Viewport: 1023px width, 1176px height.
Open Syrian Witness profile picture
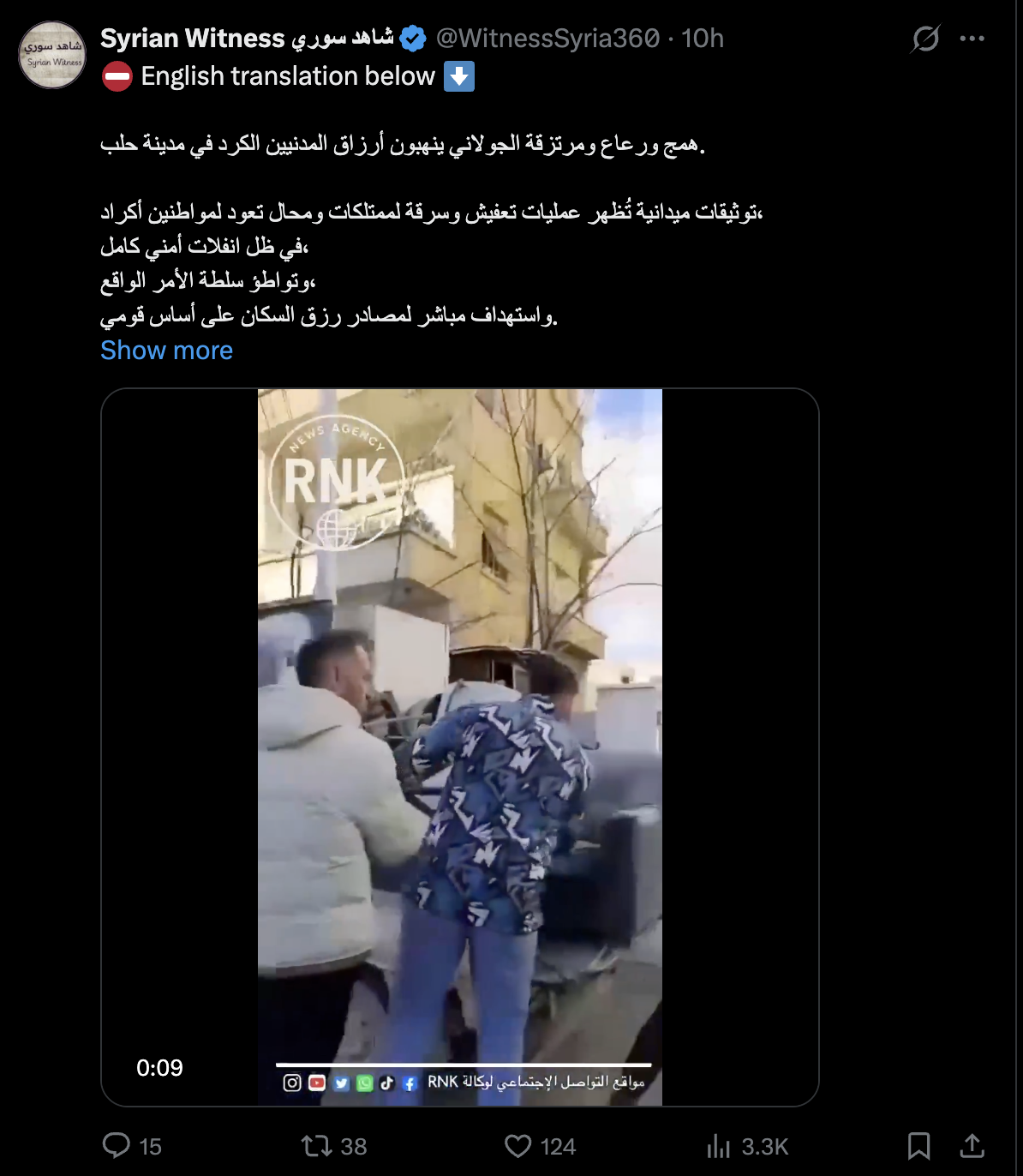point(52,55)
